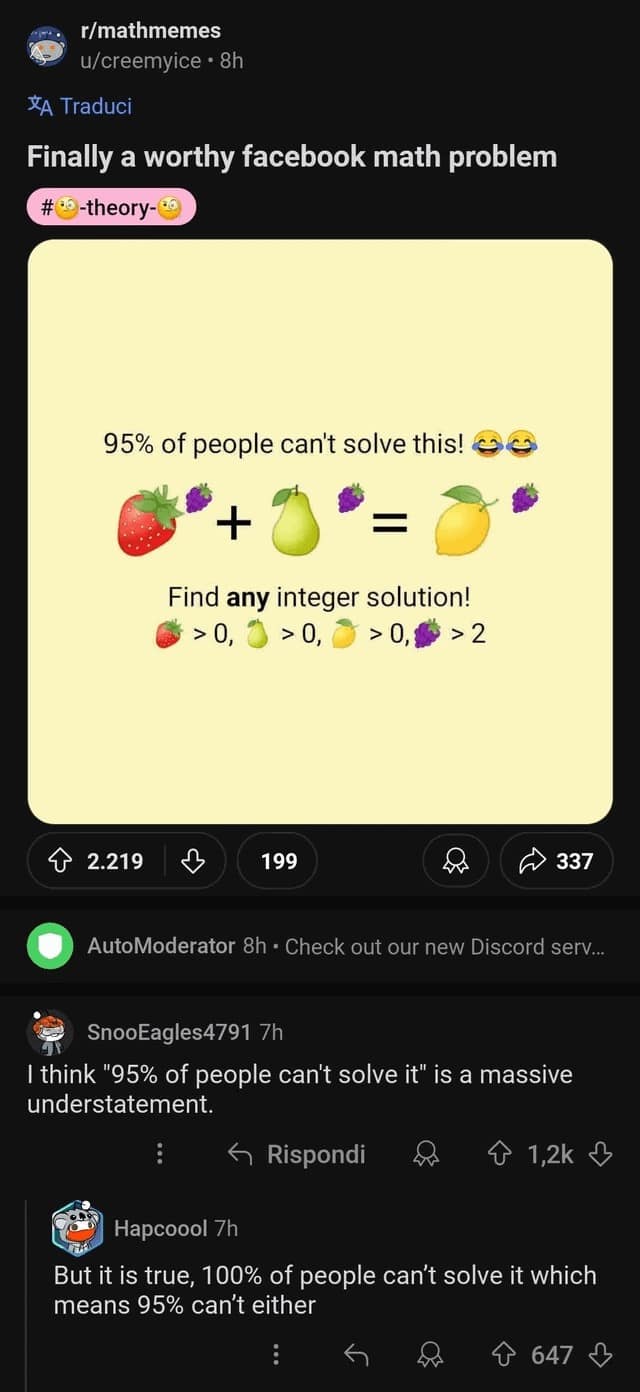The width and height of the screenshot is (640, 1392).
Task: View SnooEagles4791's user profile
Action: [x=168, y=1032]
